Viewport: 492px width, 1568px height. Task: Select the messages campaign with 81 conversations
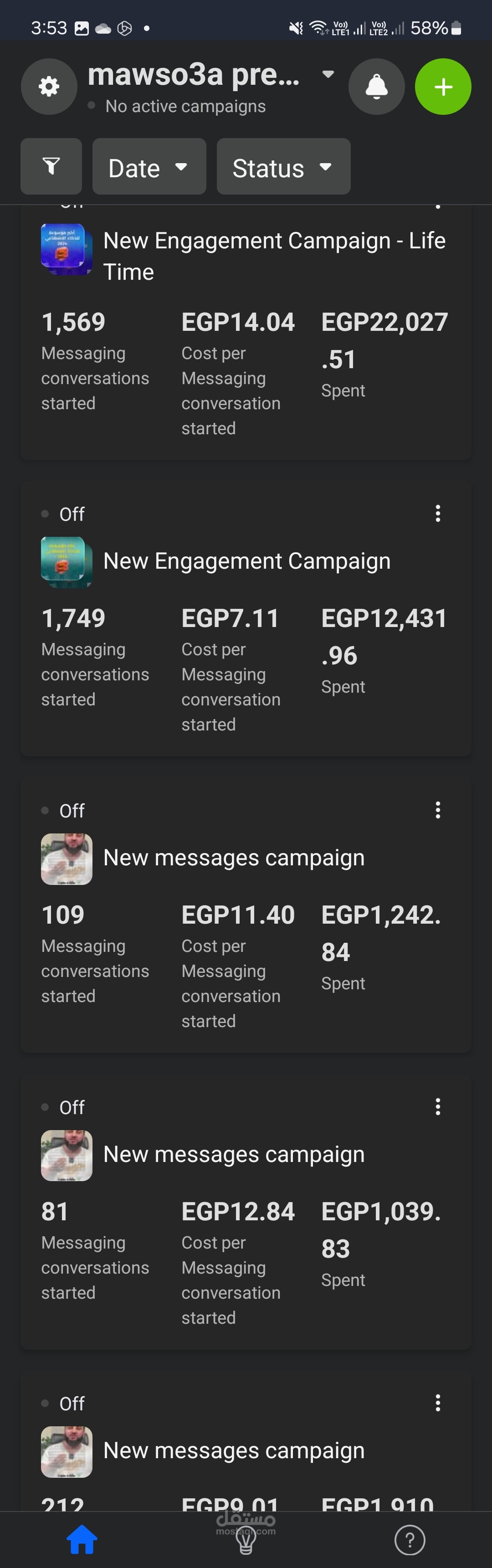click(234, 1154)
